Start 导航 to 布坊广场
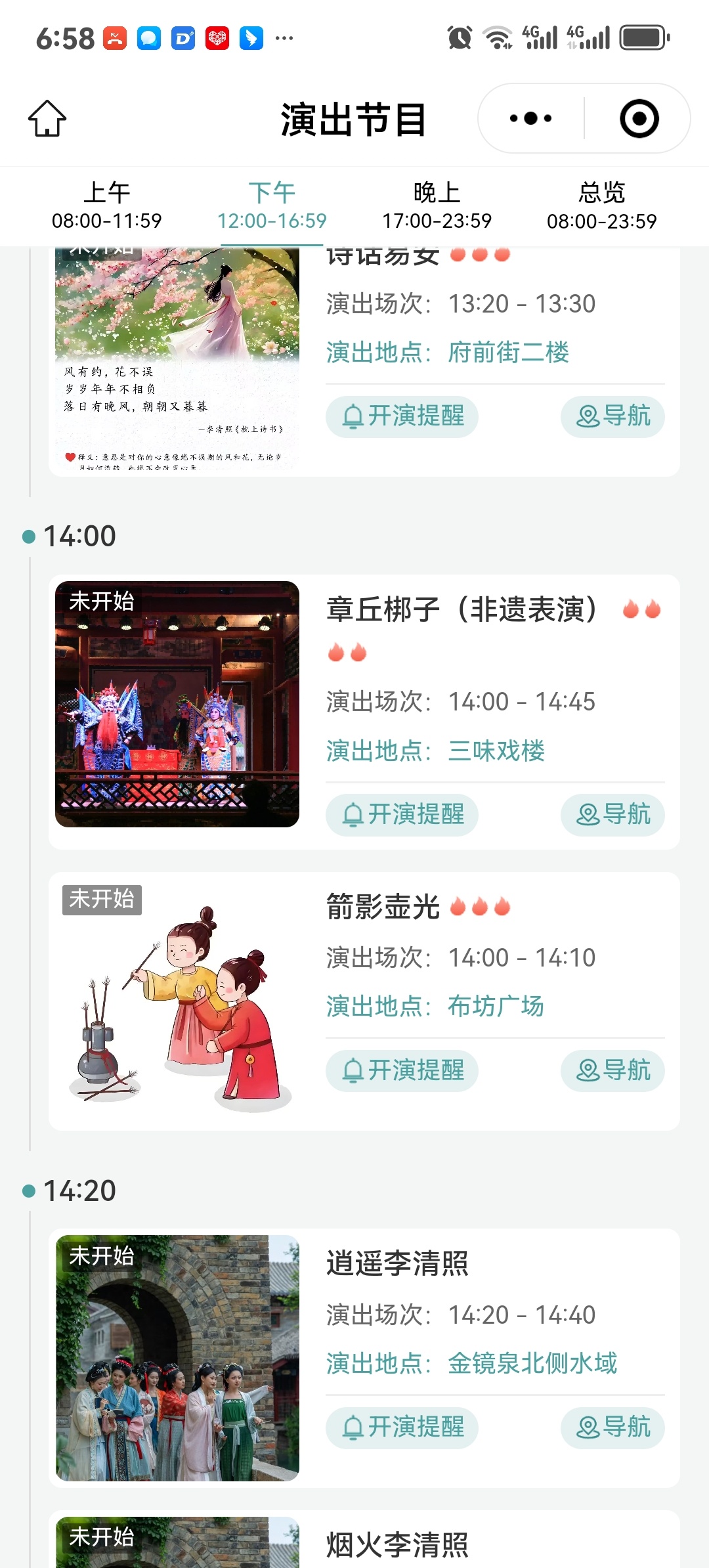709x1568 pixels. 612,1070
